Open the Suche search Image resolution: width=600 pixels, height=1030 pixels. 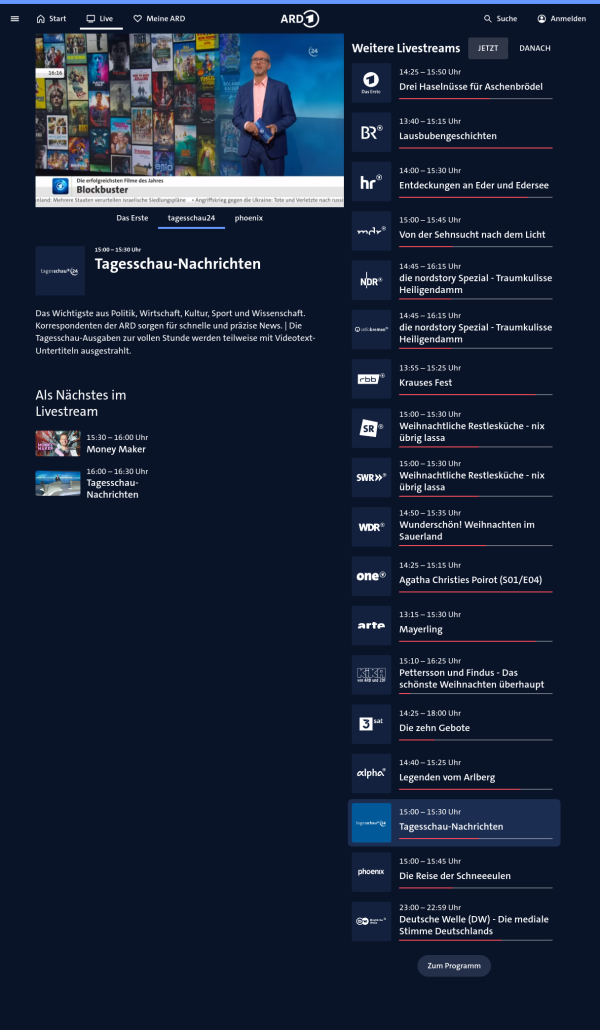(500, 18)
